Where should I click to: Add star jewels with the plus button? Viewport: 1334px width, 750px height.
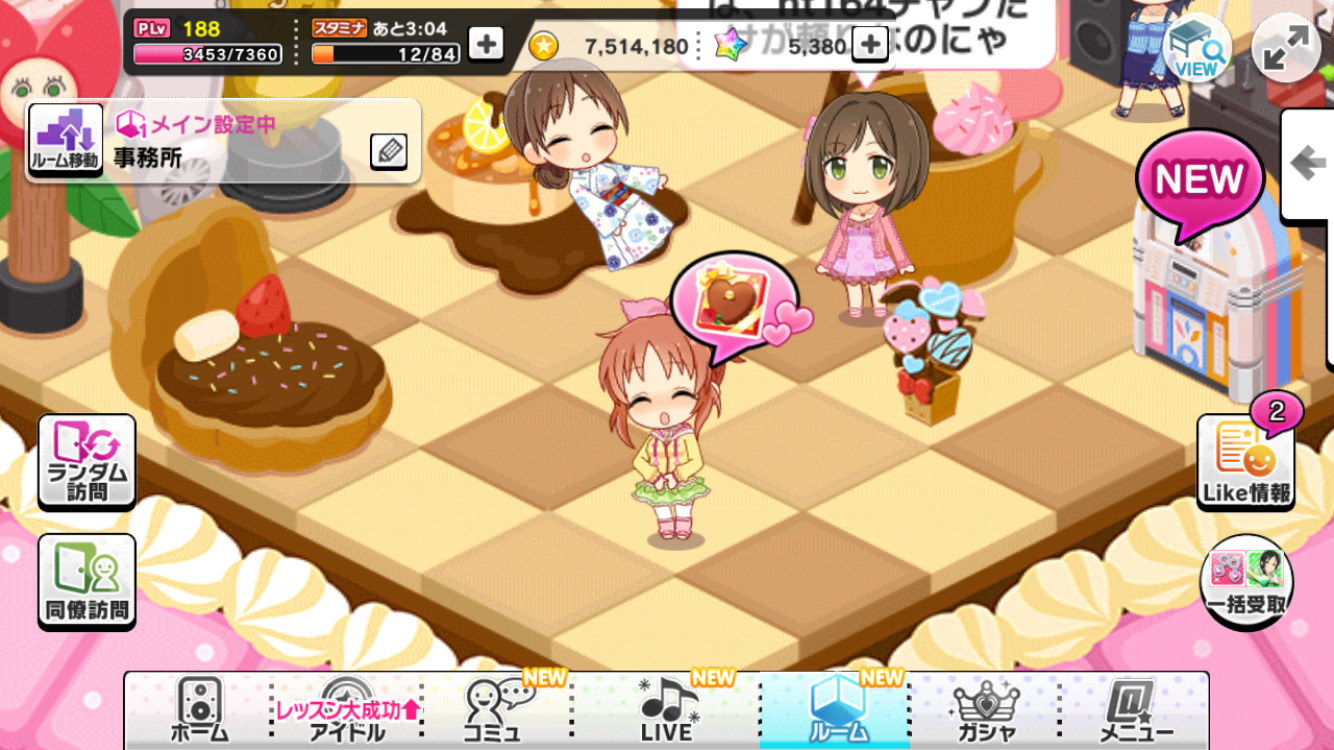870,44
